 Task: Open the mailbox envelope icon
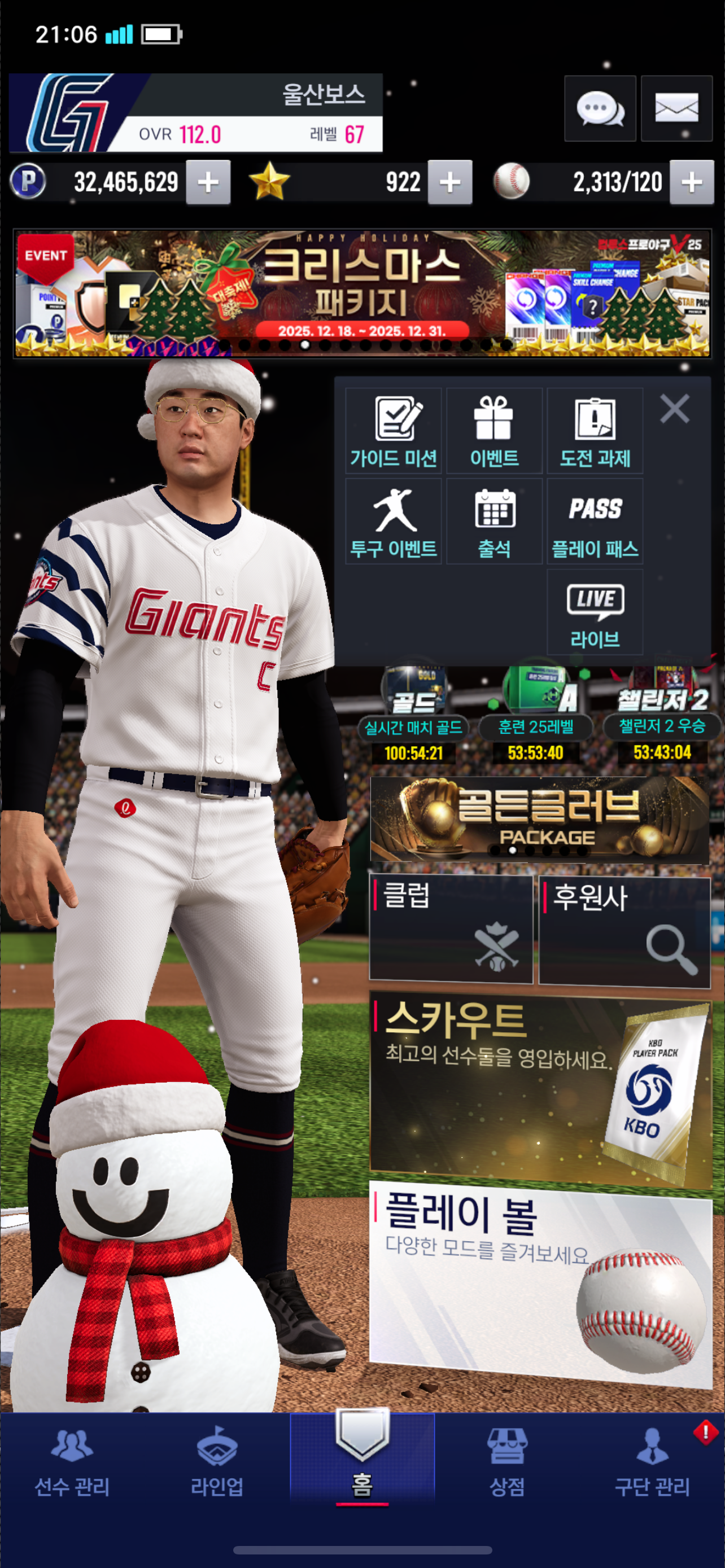(x=676, y=109)
